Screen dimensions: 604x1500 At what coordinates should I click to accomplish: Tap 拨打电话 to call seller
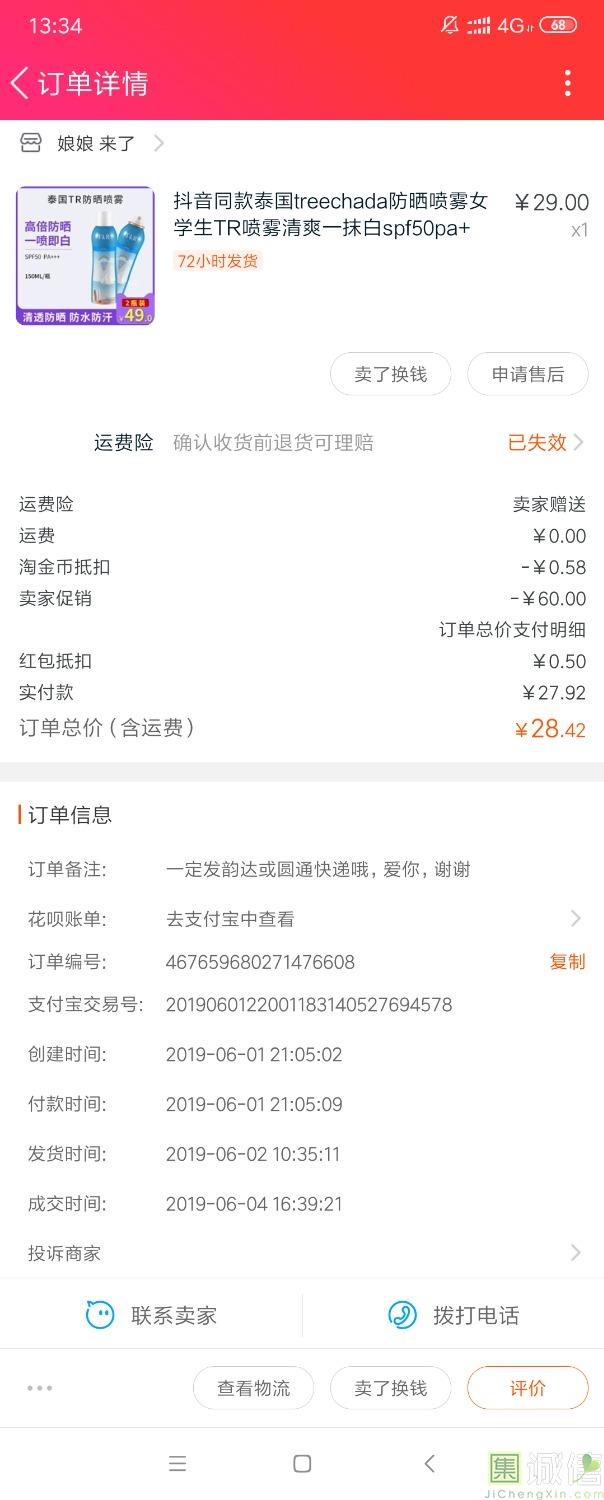(454, 1315)
